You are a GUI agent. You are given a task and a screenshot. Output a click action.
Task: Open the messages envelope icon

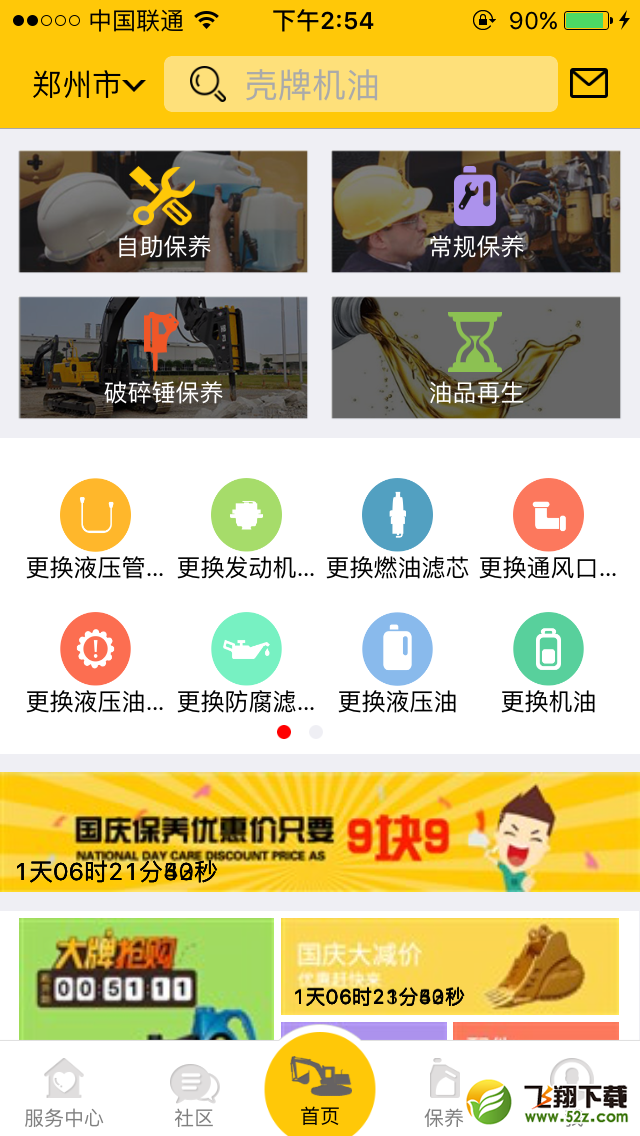click(589, 83)
